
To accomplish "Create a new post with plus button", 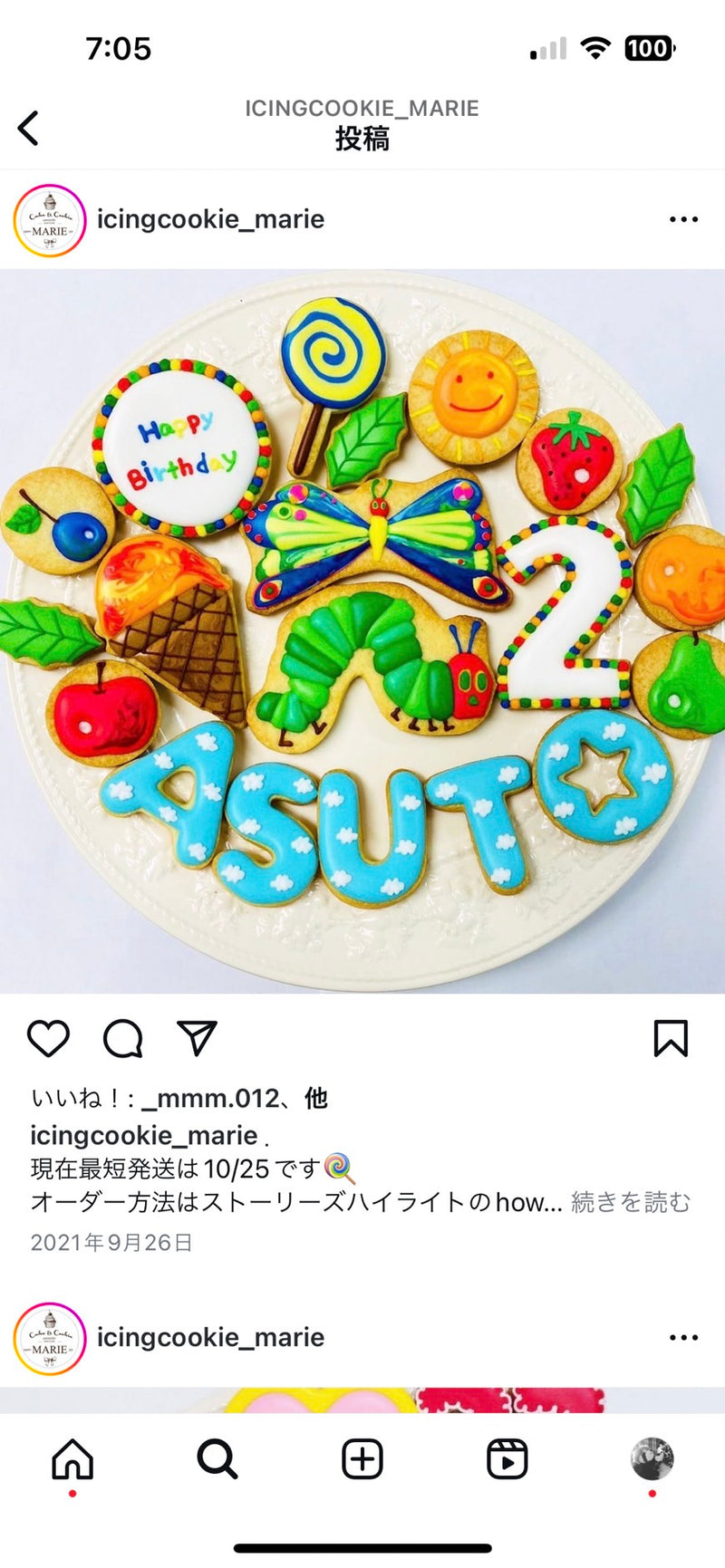I will click(362, 1459).
